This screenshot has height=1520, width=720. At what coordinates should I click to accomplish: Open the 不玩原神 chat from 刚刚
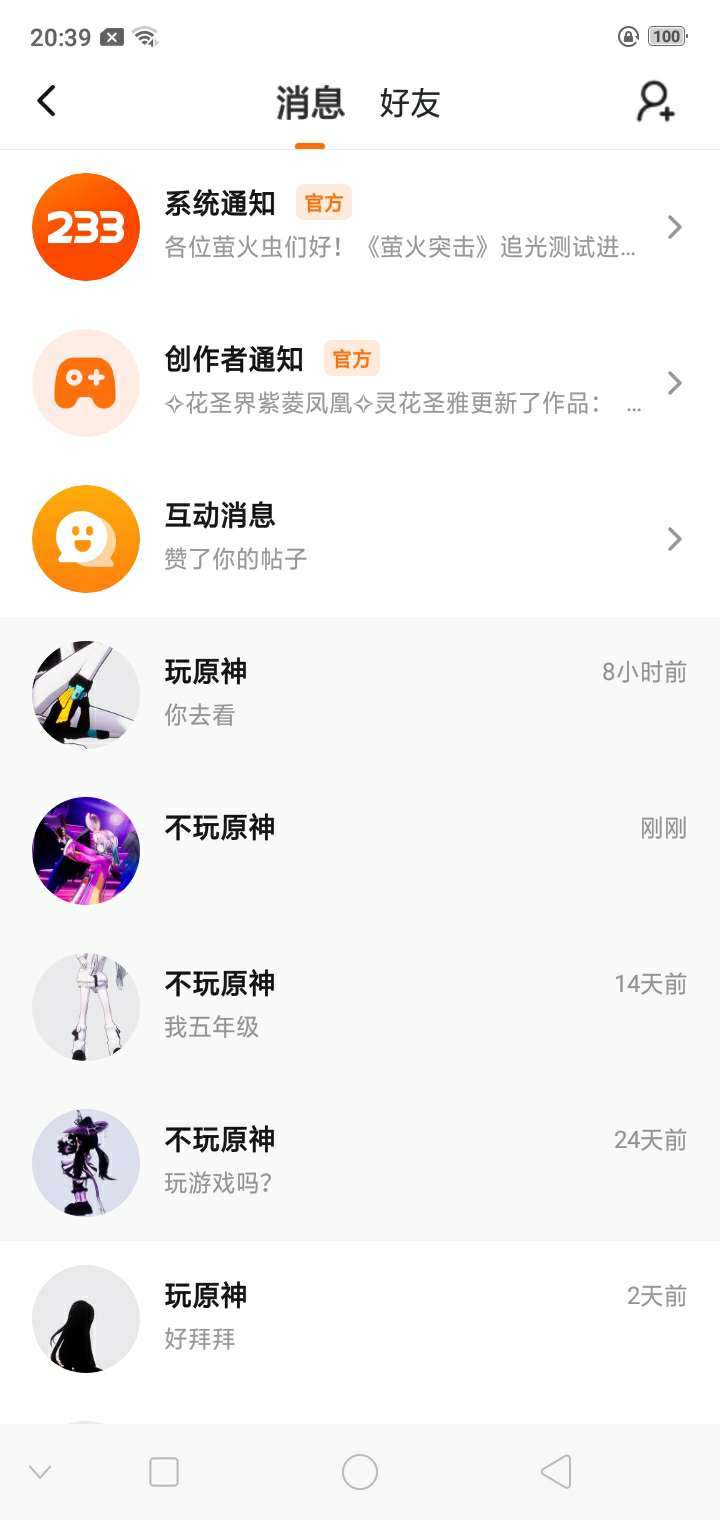pos(360,851)
